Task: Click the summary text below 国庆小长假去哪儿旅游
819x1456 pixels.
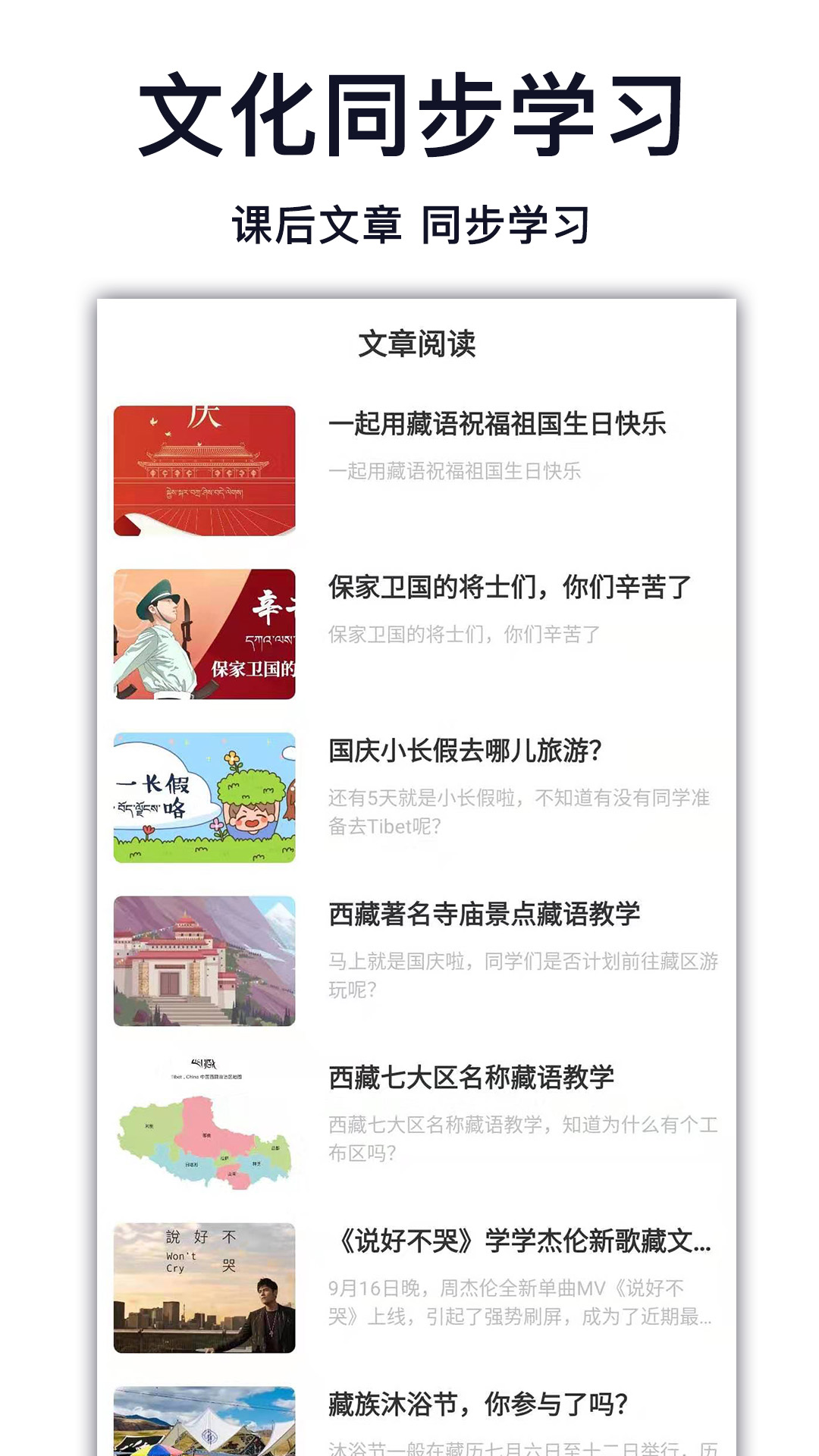Action: (523, 811)
